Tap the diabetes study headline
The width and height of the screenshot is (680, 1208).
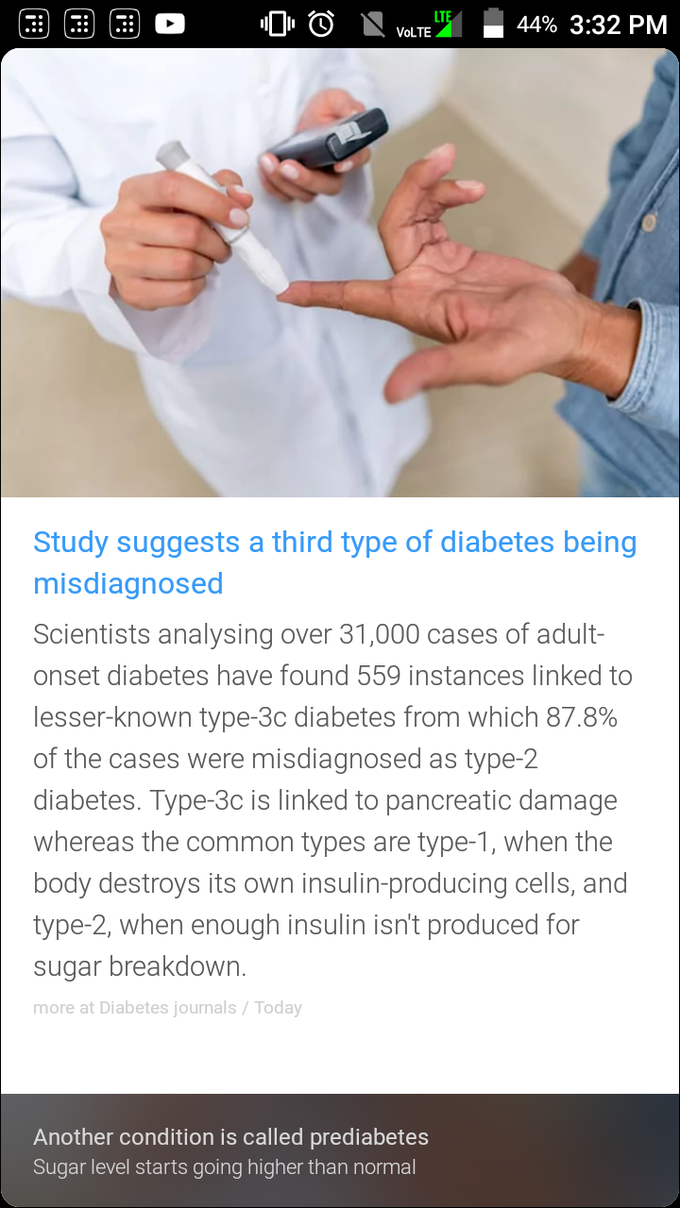[334, 562]
